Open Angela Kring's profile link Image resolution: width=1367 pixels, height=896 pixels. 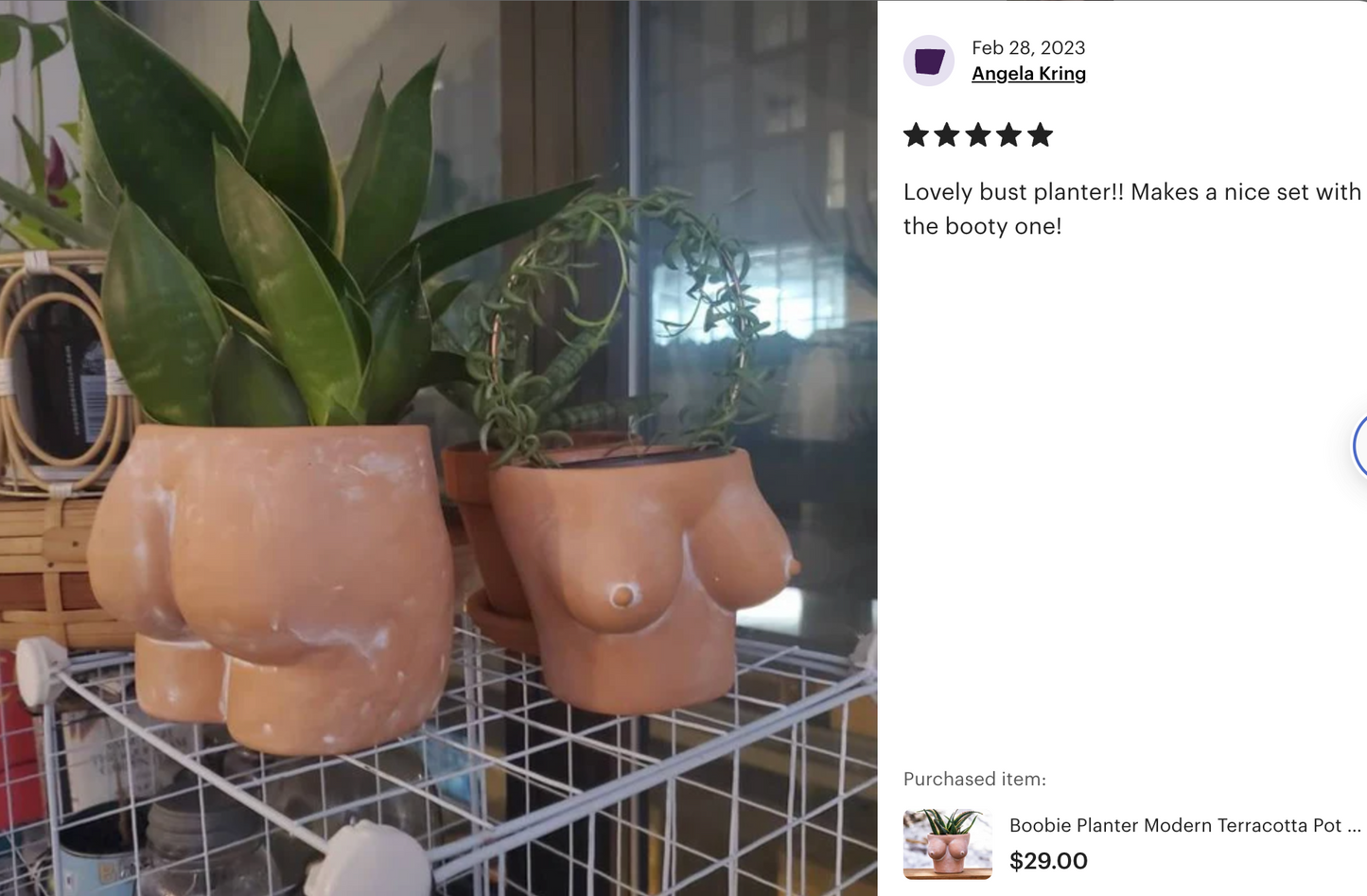(1028, 74)
